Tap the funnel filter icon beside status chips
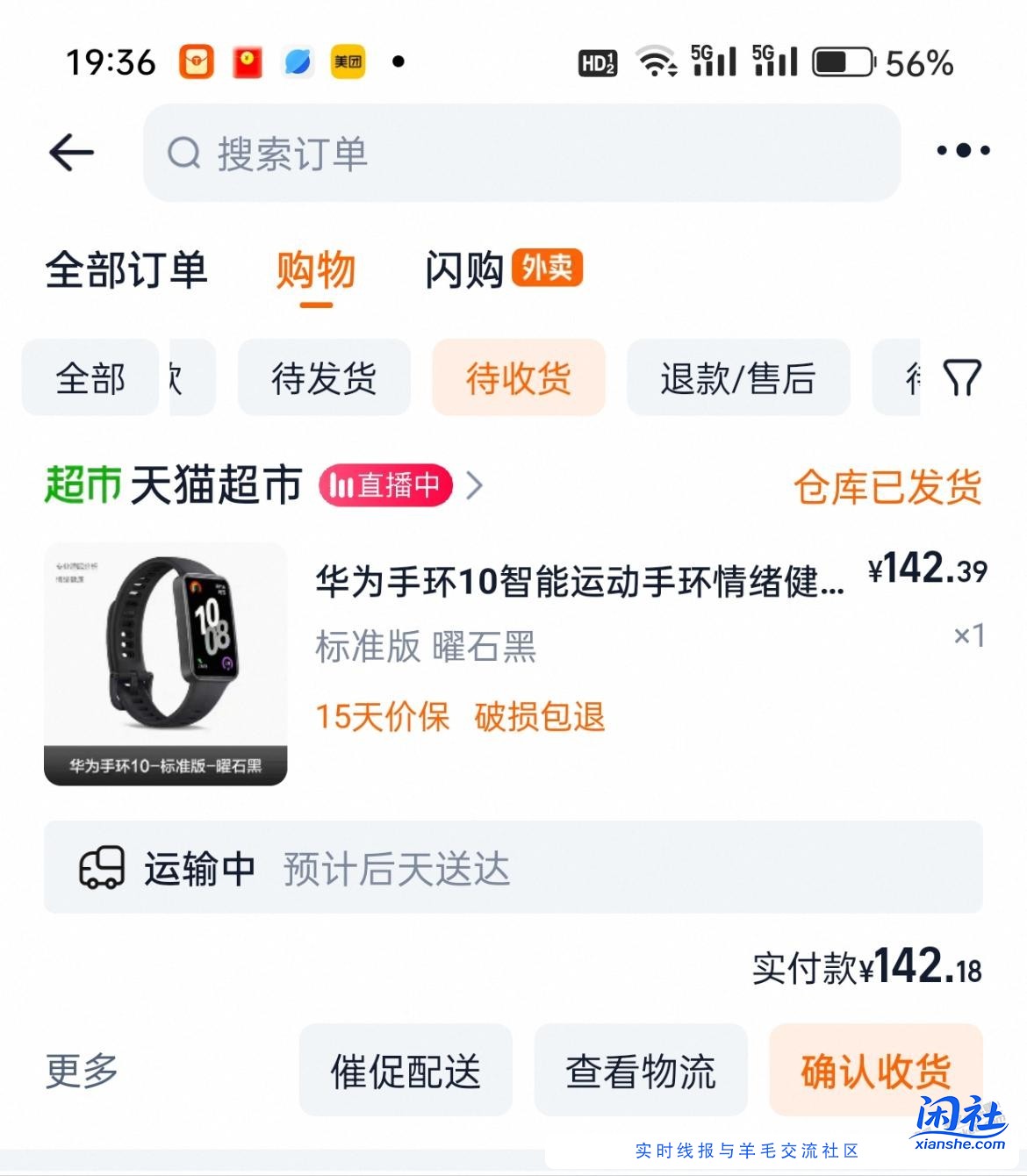The width and height of the screenshot is (1027, 1176). click(x=962, y=378)
